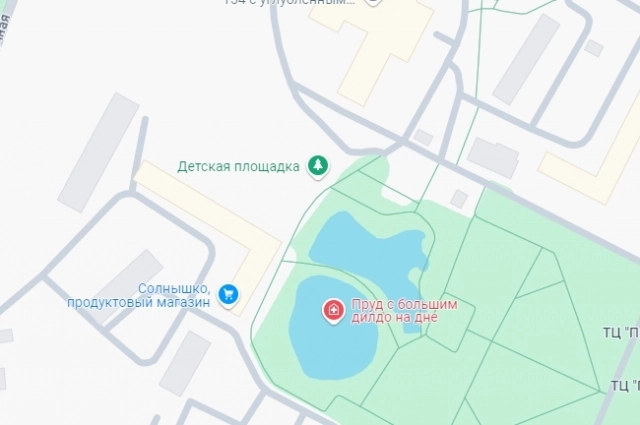
Task: Open the Детская площадка map marker
Action: (x=318, y=165)
